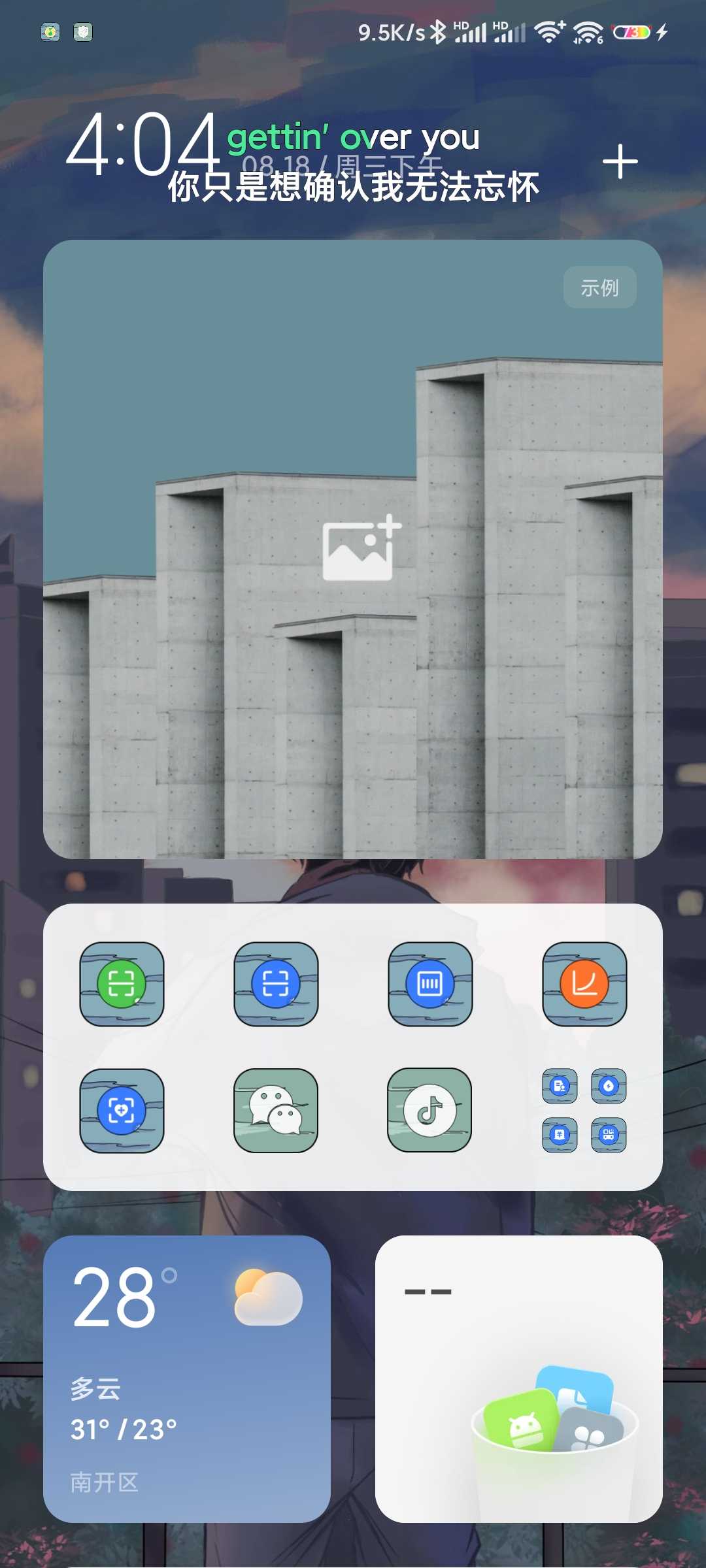Open the orange chart shortcut

584,984
